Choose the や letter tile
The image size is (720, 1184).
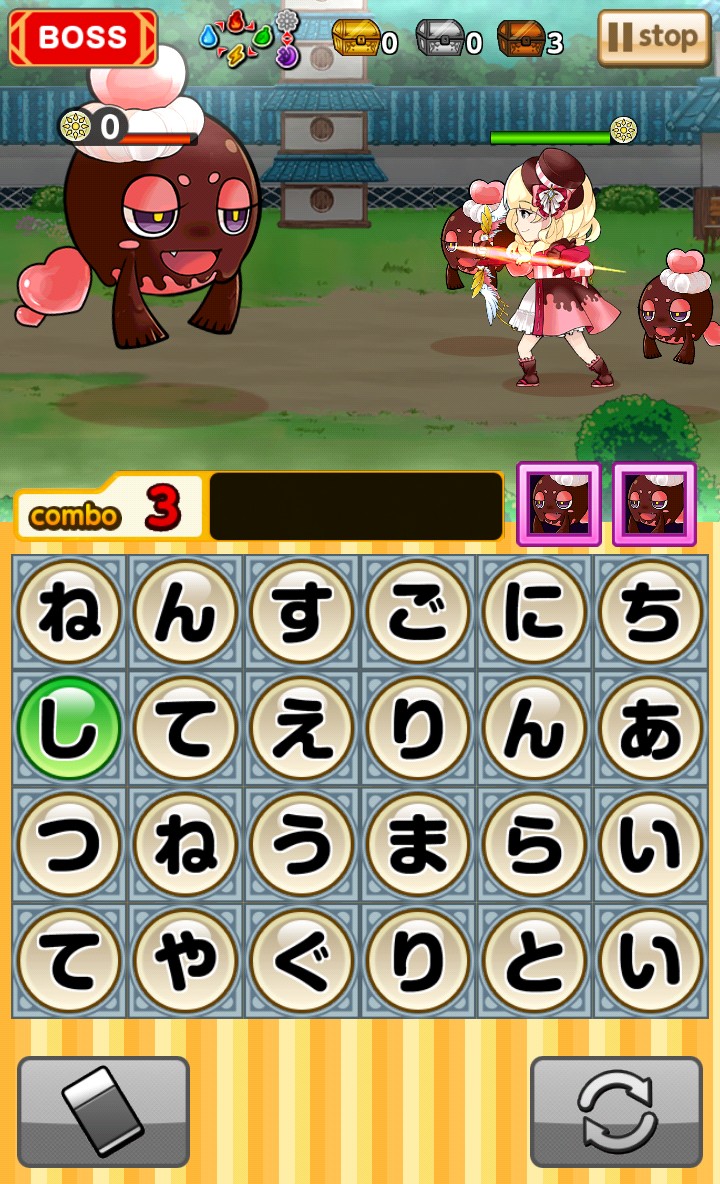pyautogui.click(x=186, y=960)
